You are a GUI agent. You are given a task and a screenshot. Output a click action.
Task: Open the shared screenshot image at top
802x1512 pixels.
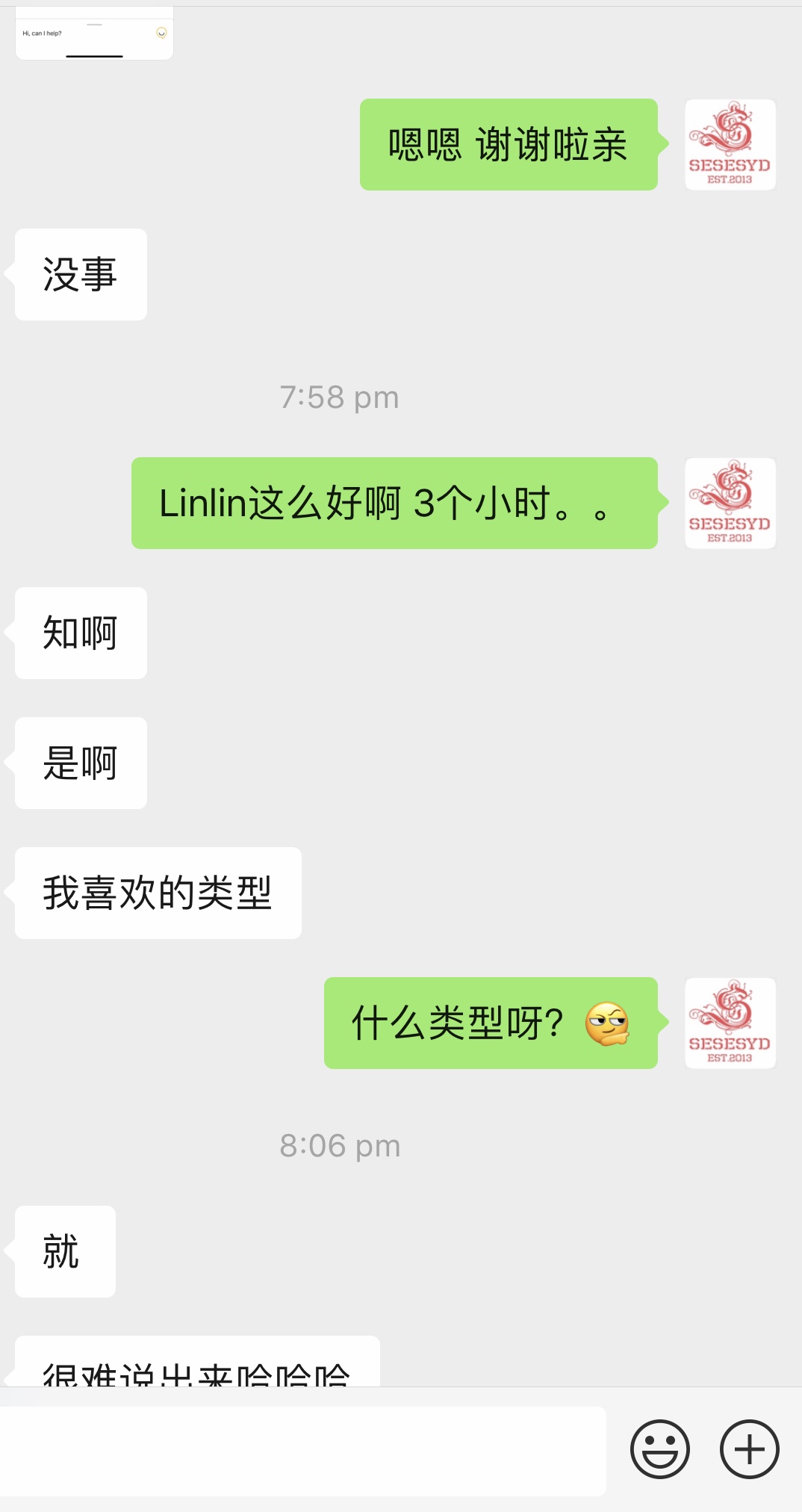point(94,34)
